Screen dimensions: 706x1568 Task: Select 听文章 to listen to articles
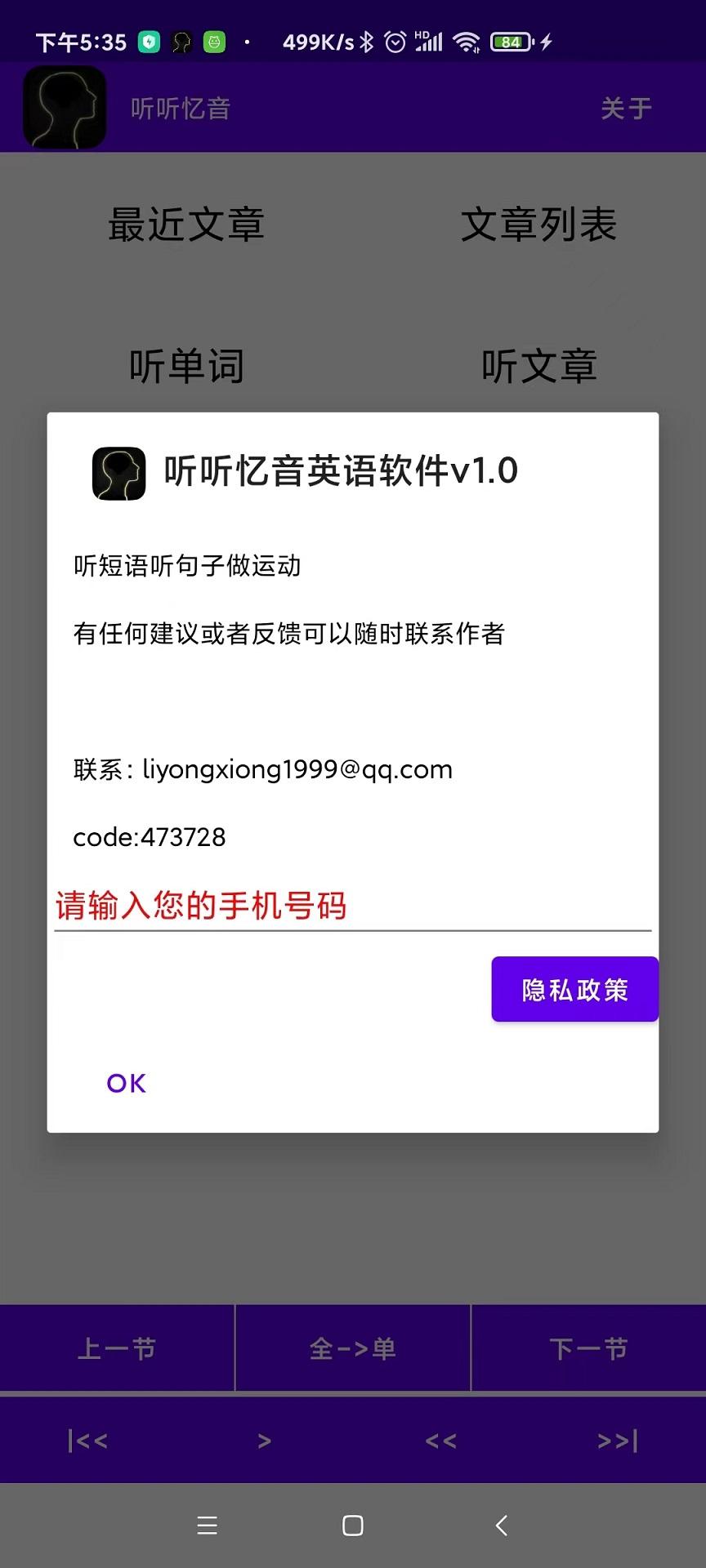pos(539,367)
